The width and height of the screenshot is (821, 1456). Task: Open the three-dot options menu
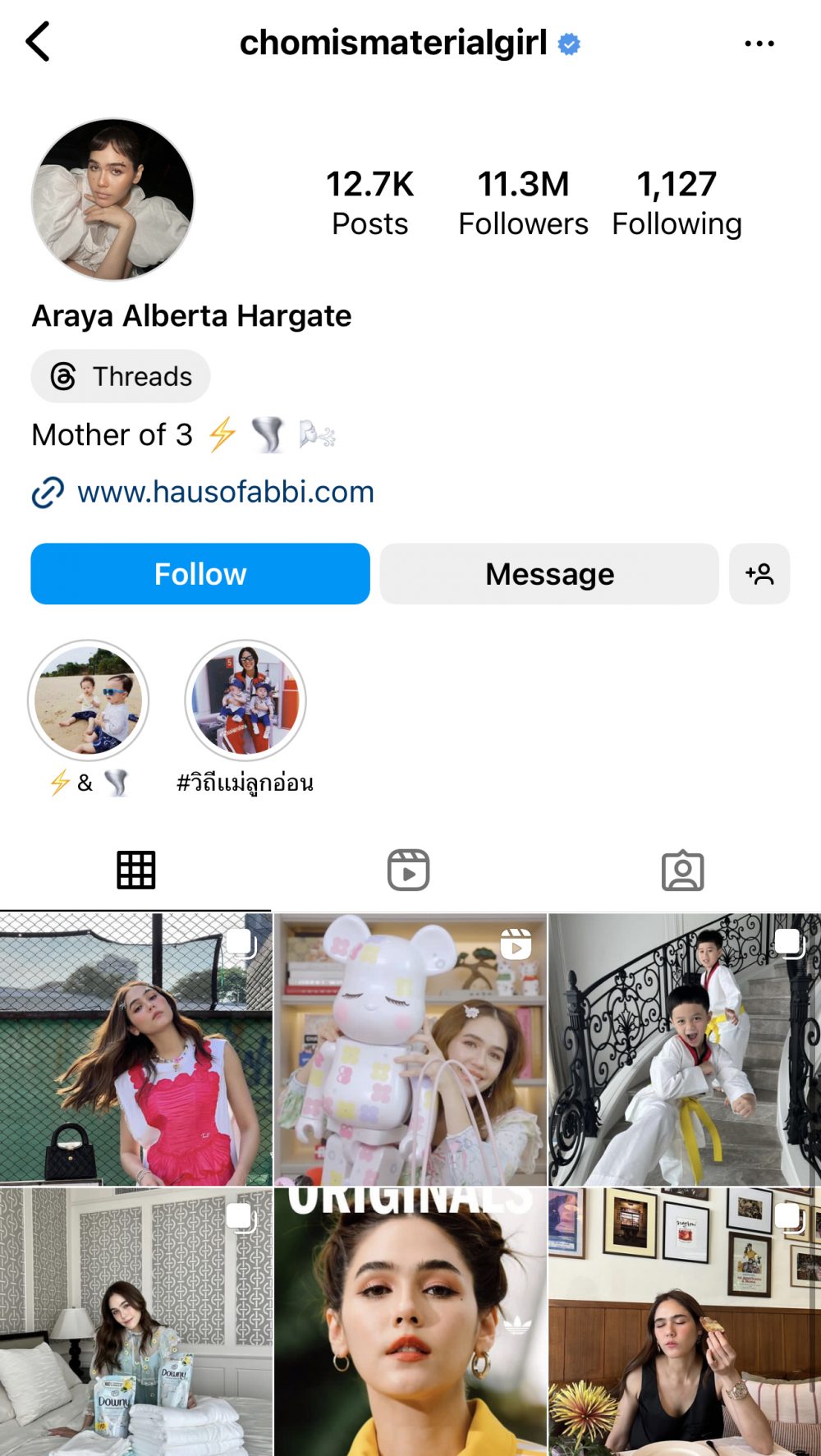(x=759, y=44)
